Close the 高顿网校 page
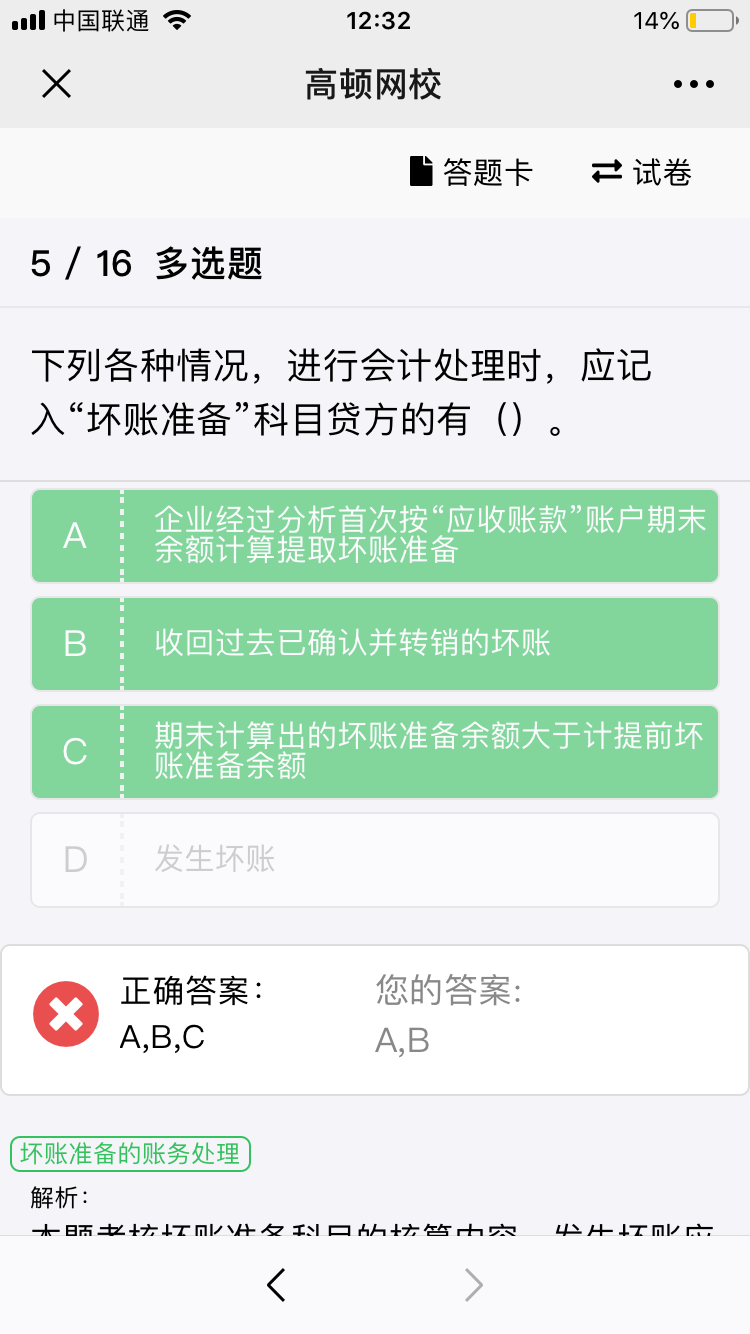The height and width of the screenshot is (1334, 750). (x=56, y=84)
